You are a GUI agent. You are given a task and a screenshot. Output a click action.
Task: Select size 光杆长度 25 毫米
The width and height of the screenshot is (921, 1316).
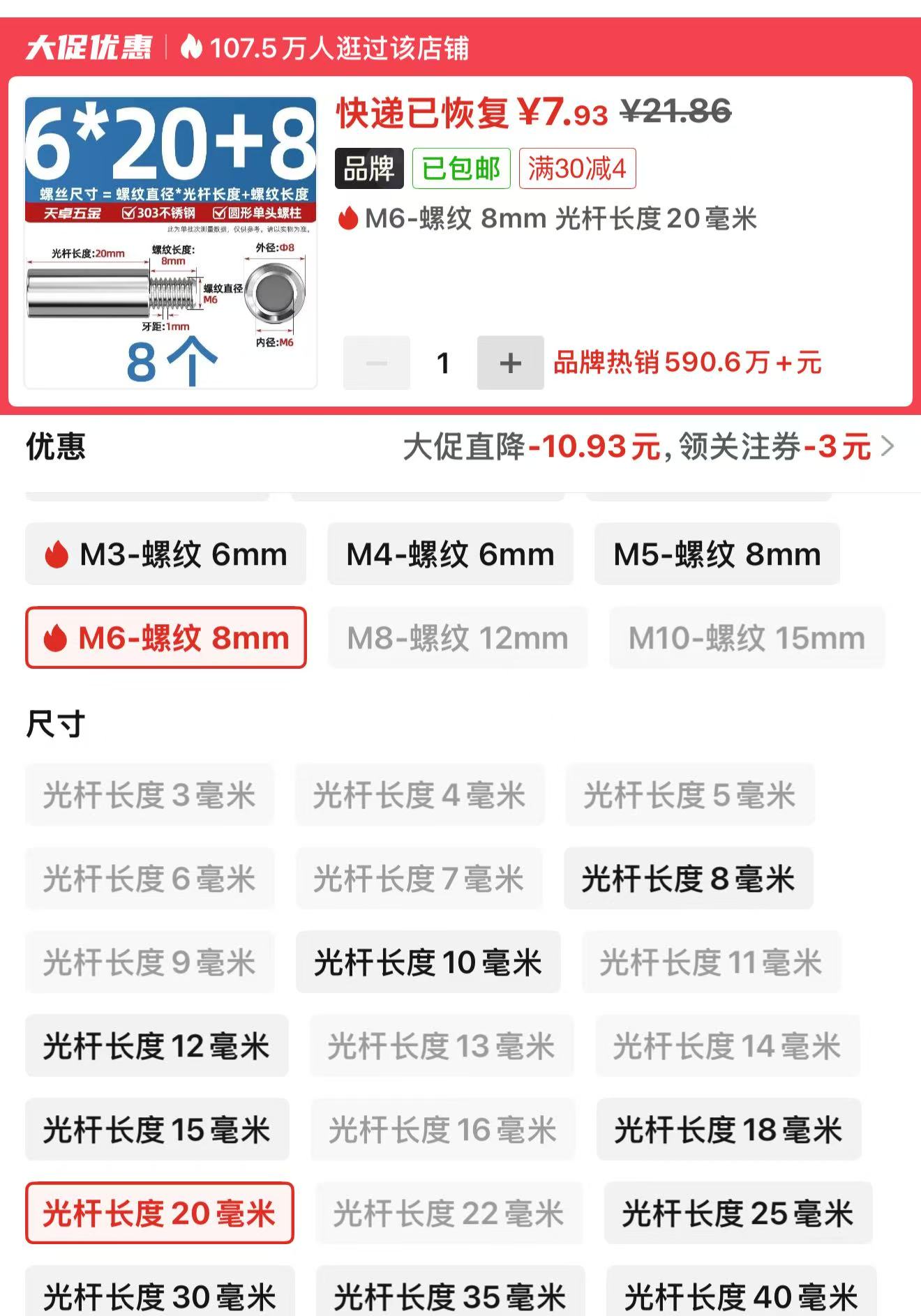click(737, 1213)
